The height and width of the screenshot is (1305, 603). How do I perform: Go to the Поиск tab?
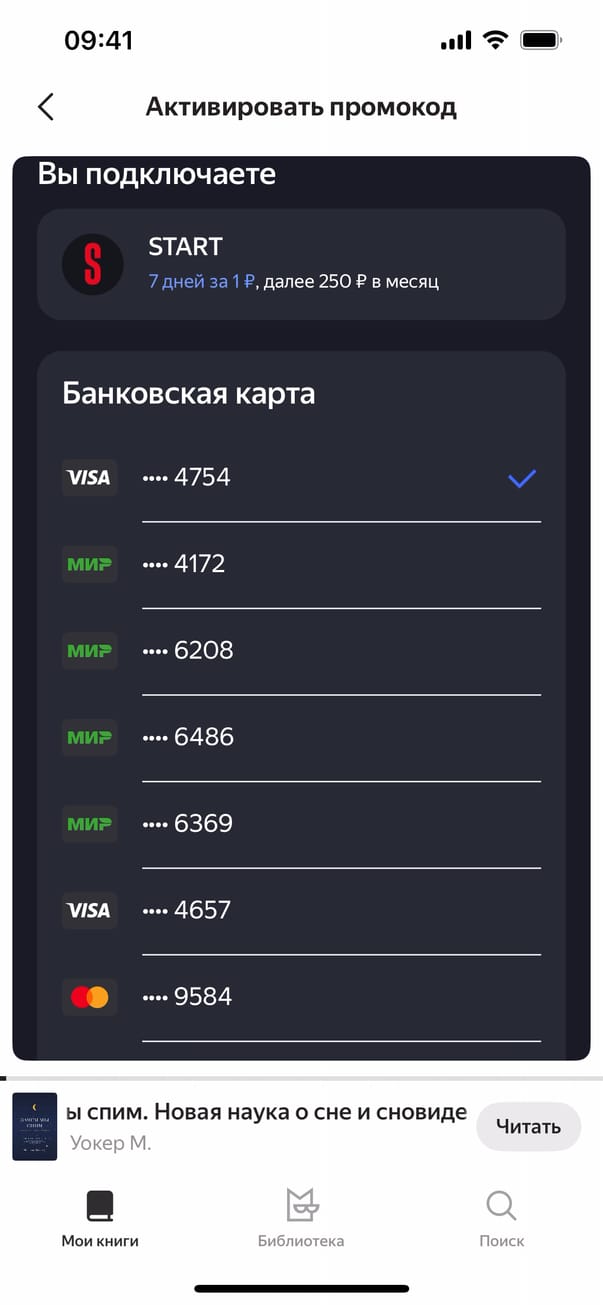pos(501,1219)
